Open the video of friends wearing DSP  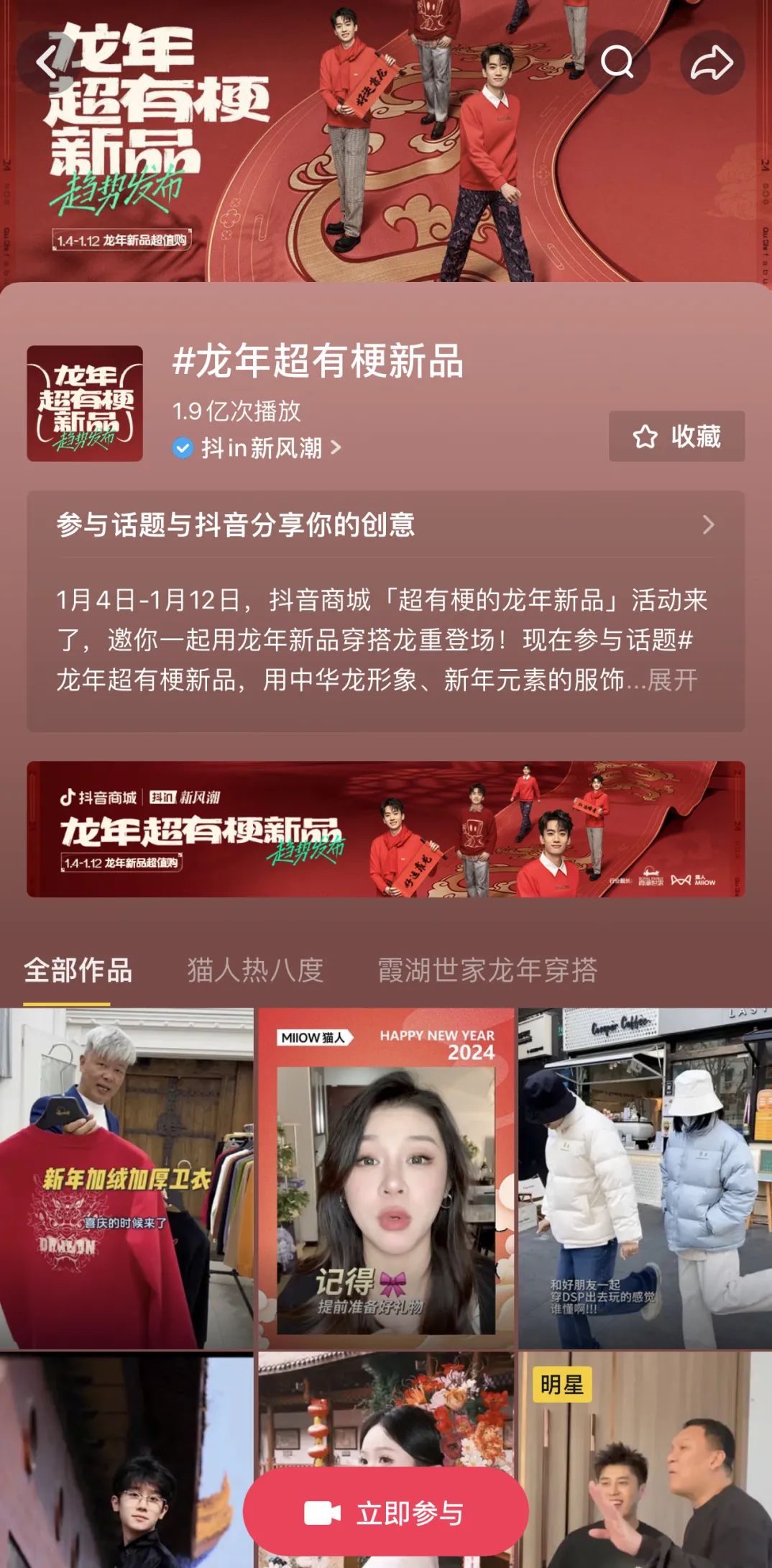point(645,1177)
